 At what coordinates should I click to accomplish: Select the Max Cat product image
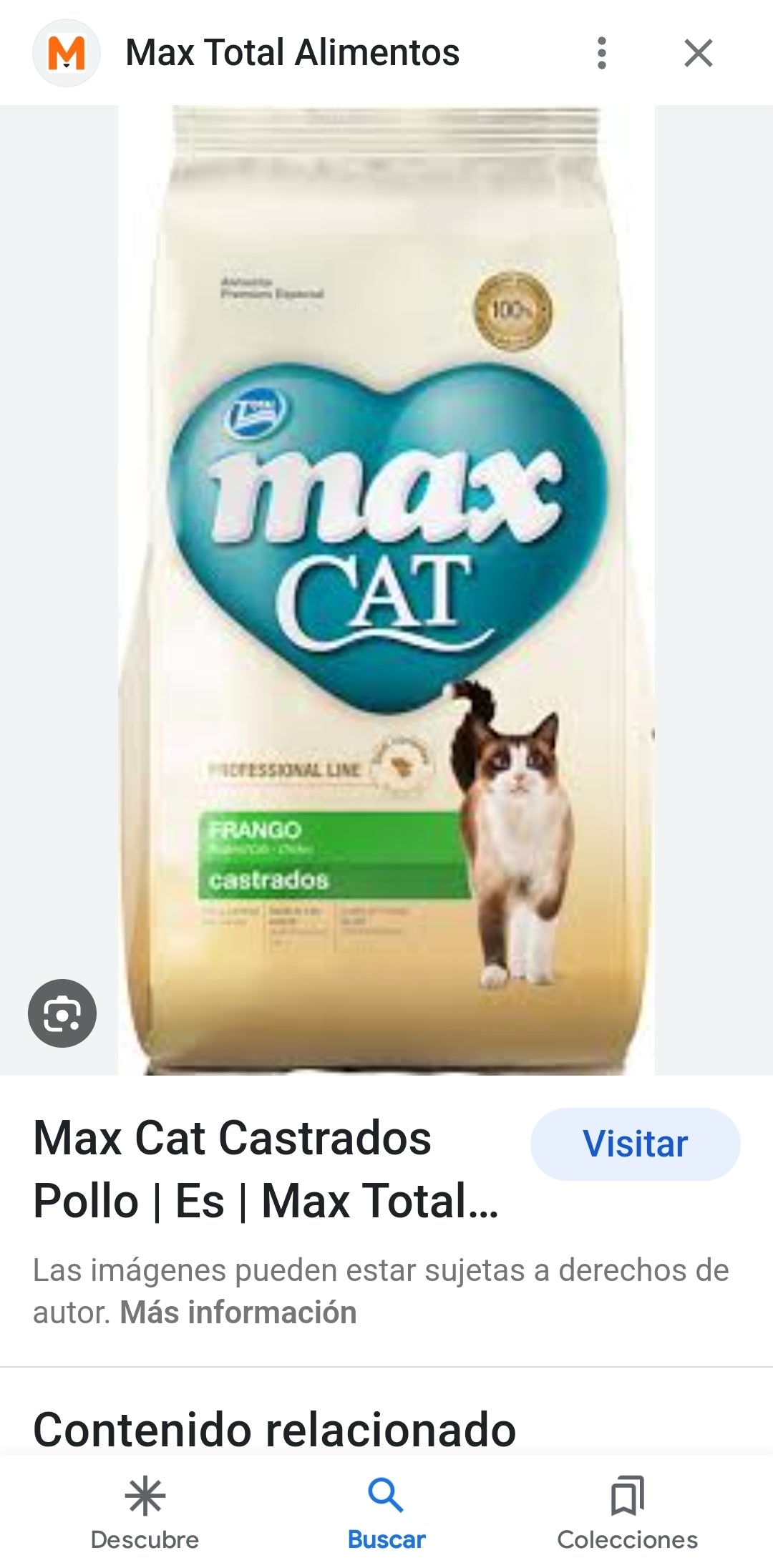click(x=386, y=573)
